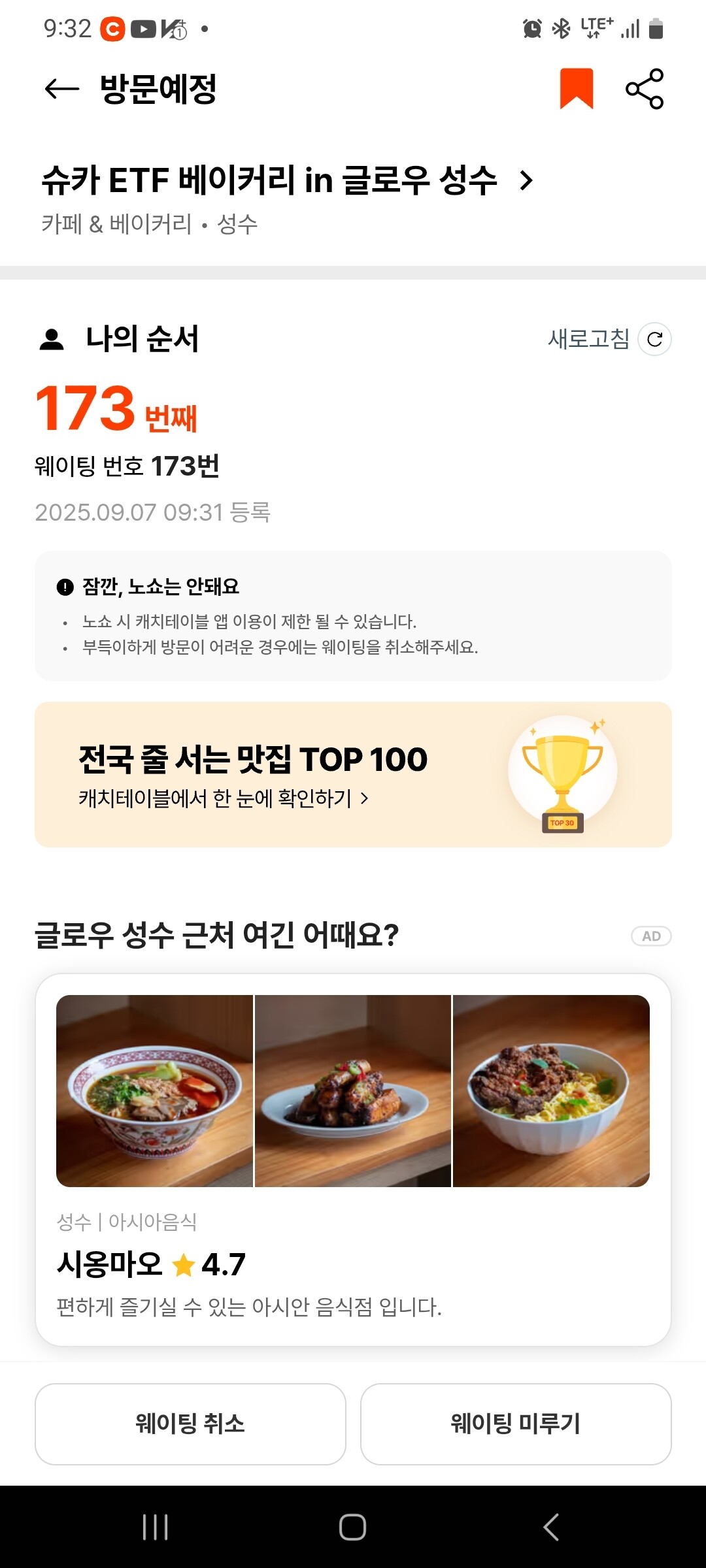Viewport: 706px width, 1568px height.
Task: Postpone my turn with 웨이팅 미루기
Action: (516, 1424)
